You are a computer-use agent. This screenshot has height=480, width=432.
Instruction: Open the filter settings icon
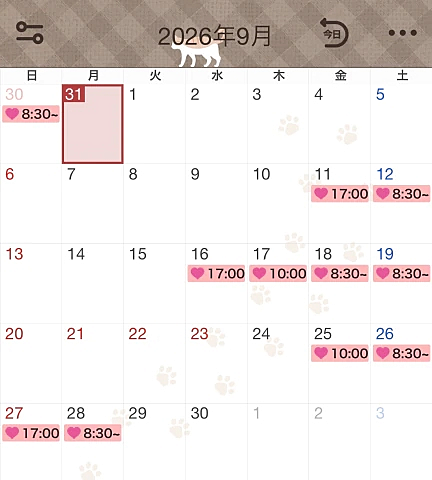(x=30, y=33)
